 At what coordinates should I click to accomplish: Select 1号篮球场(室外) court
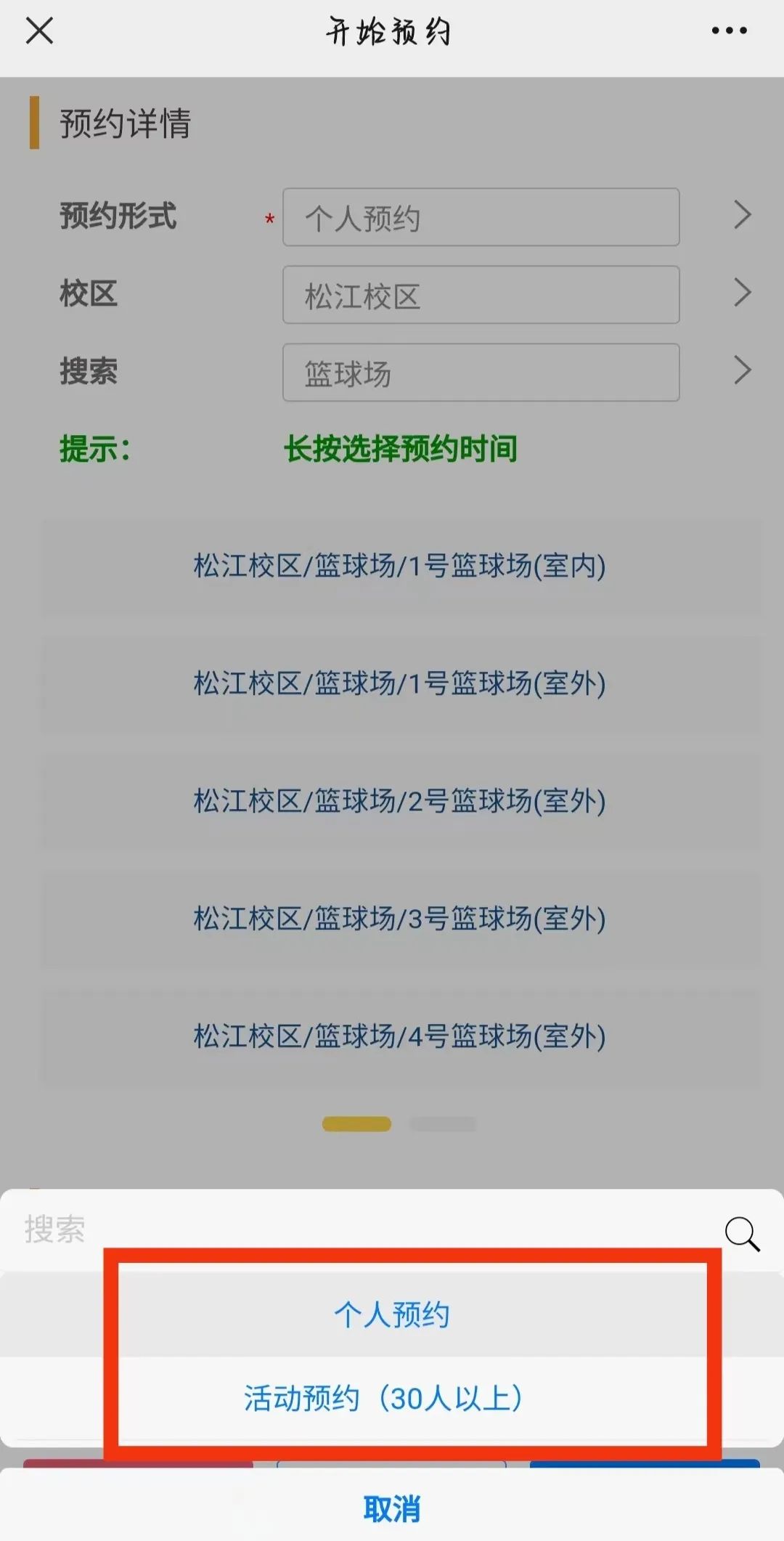[x=399, y=685]
